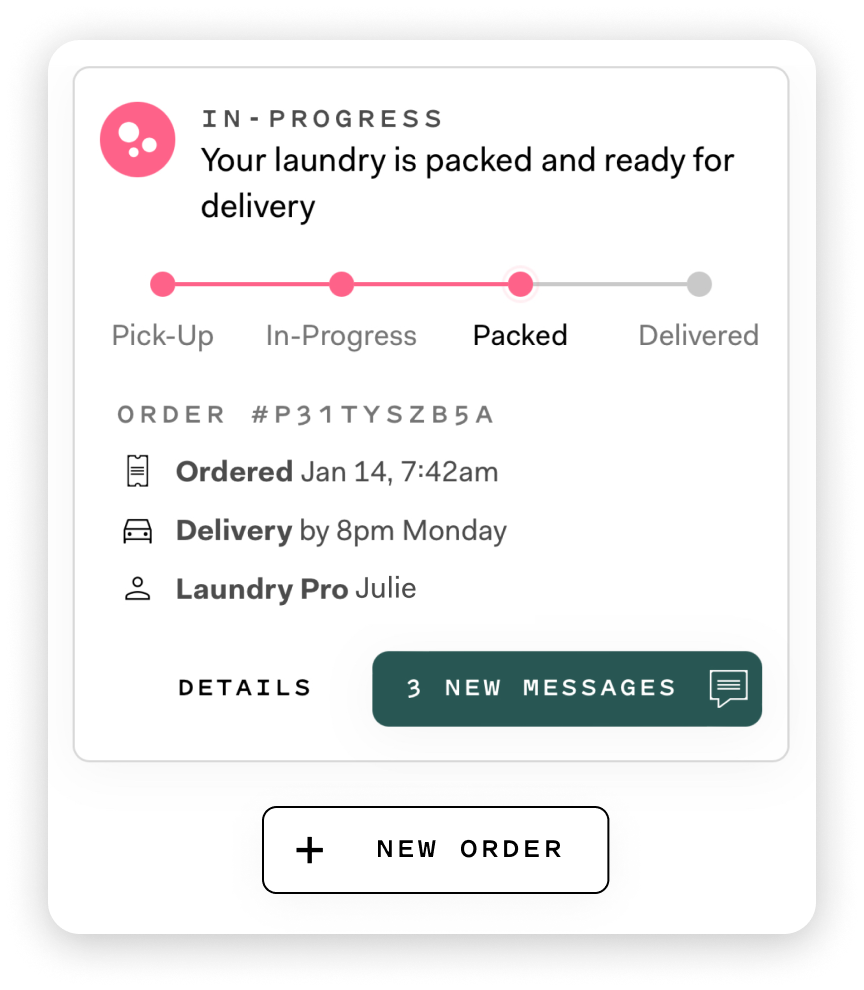Screen dimensions: 864x990
Task: Select the Pick-Up progress dot
Action: click(163, 284)
